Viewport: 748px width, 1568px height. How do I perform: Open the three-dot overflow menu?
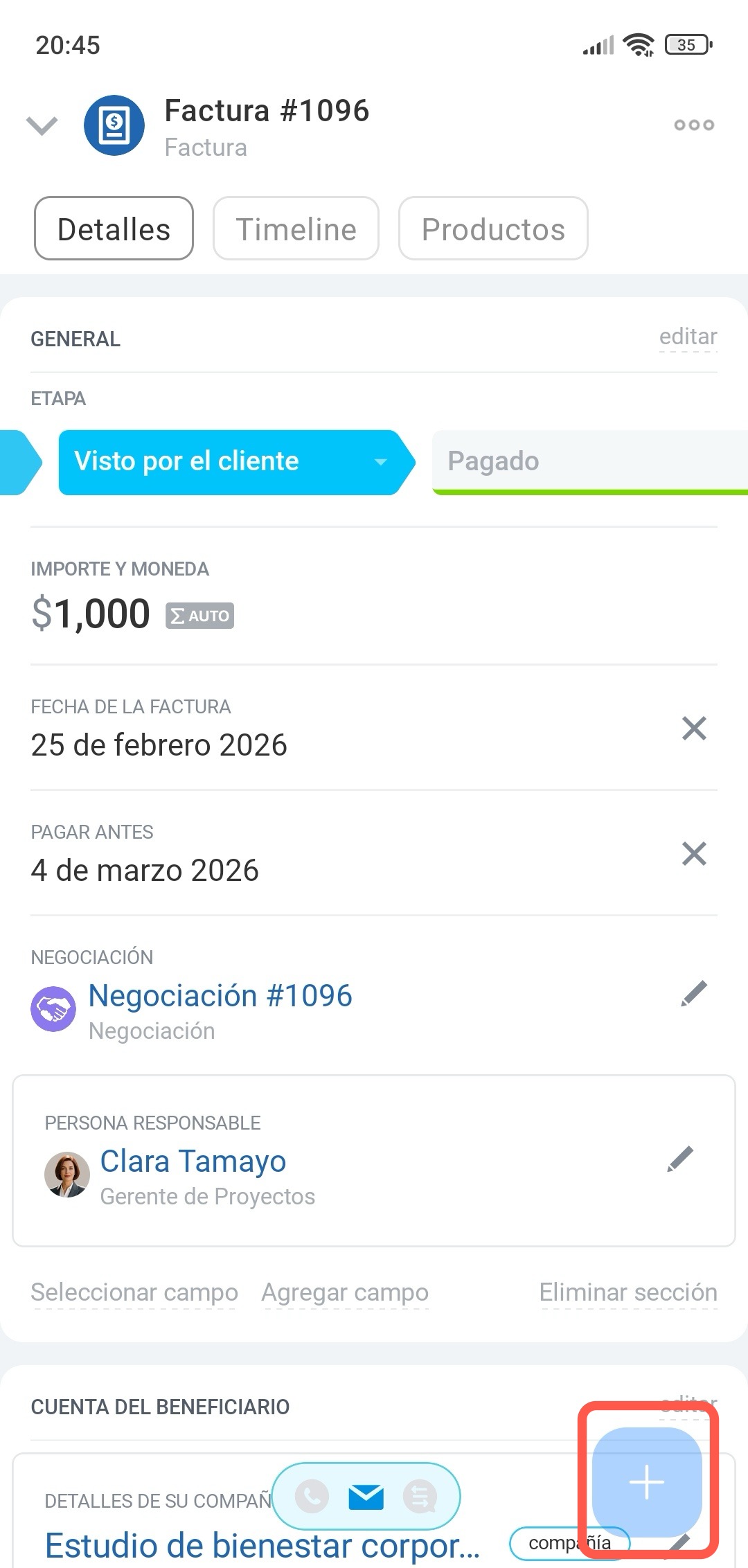(693, 125)
